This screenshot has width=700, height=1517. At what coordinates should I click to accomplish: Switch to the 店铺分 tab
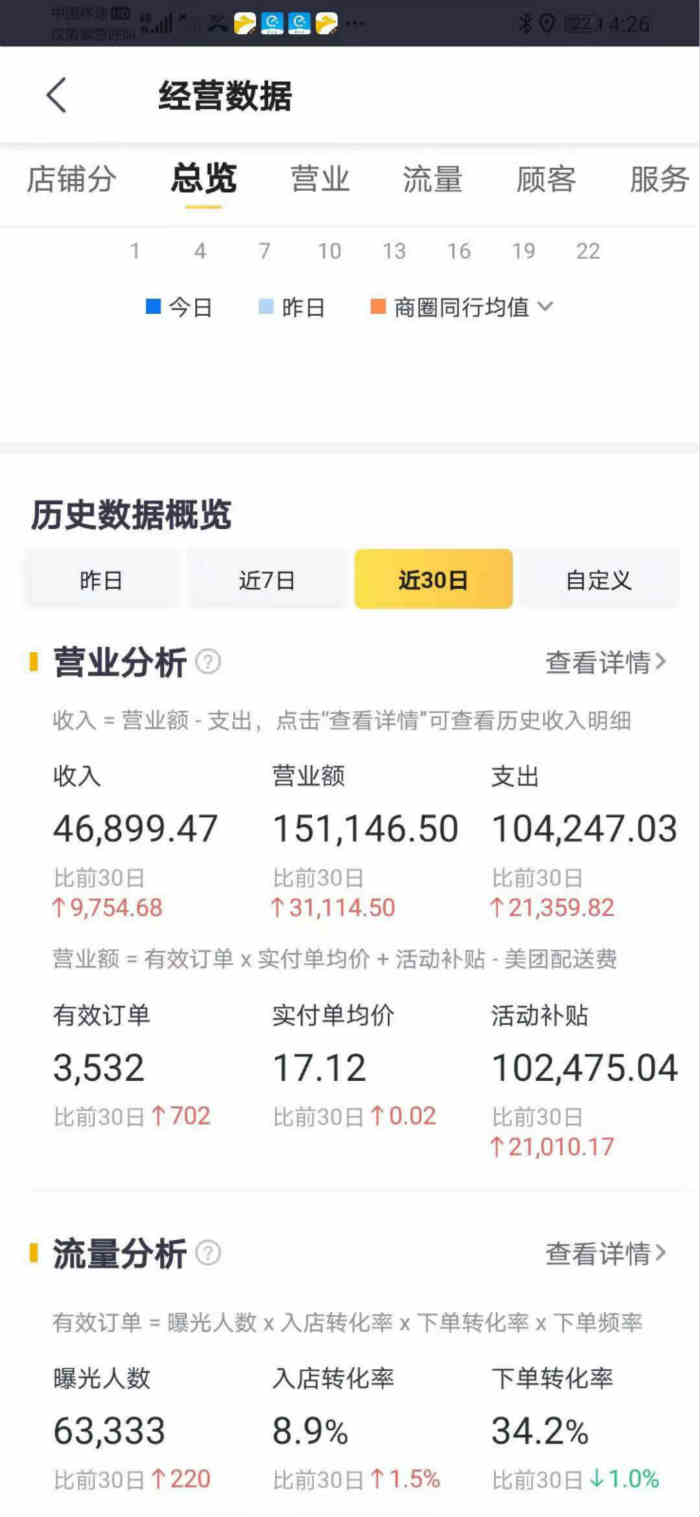coord(71,179)
